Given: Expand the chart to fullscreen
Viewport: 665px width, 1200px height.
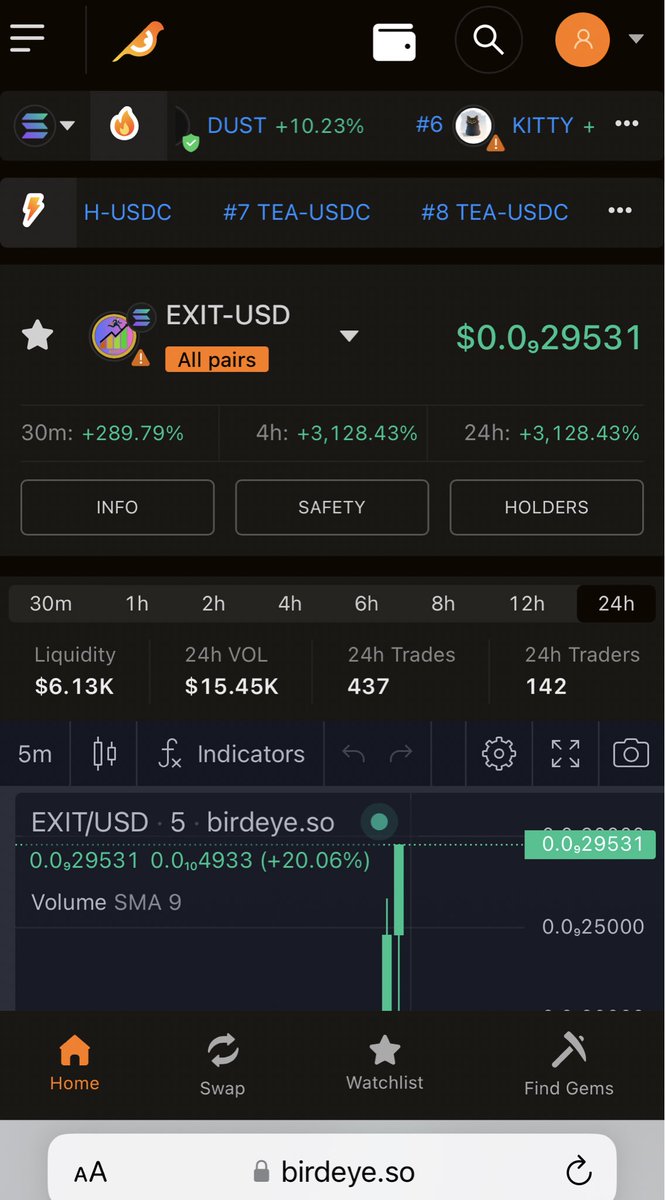Looking at the screenshot, I should point(565,754).
